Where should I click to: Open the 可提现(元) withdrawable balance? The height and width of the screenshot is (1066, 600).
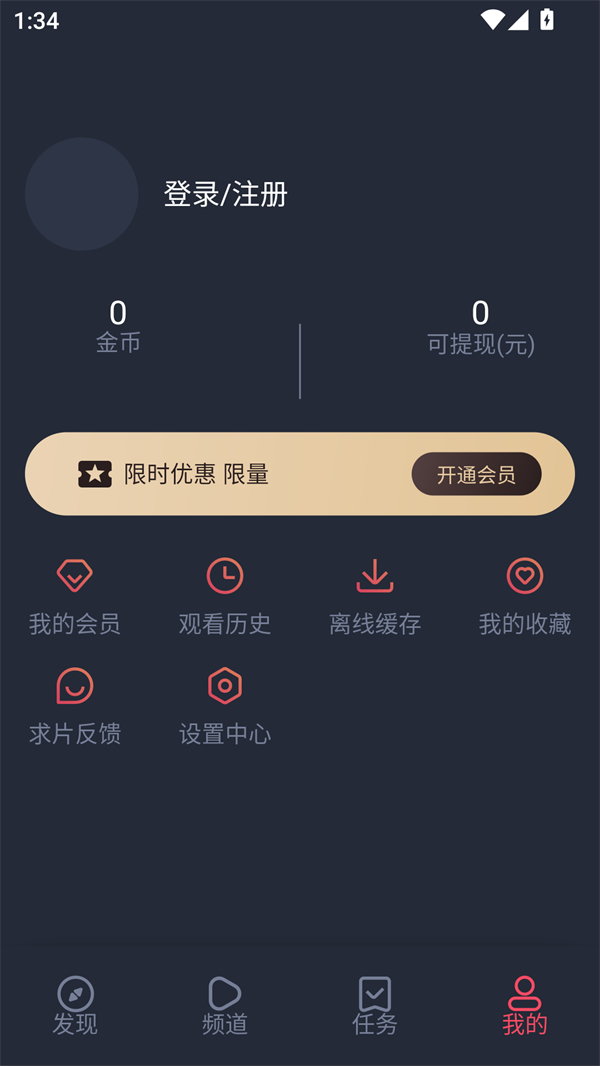(480, 328)
